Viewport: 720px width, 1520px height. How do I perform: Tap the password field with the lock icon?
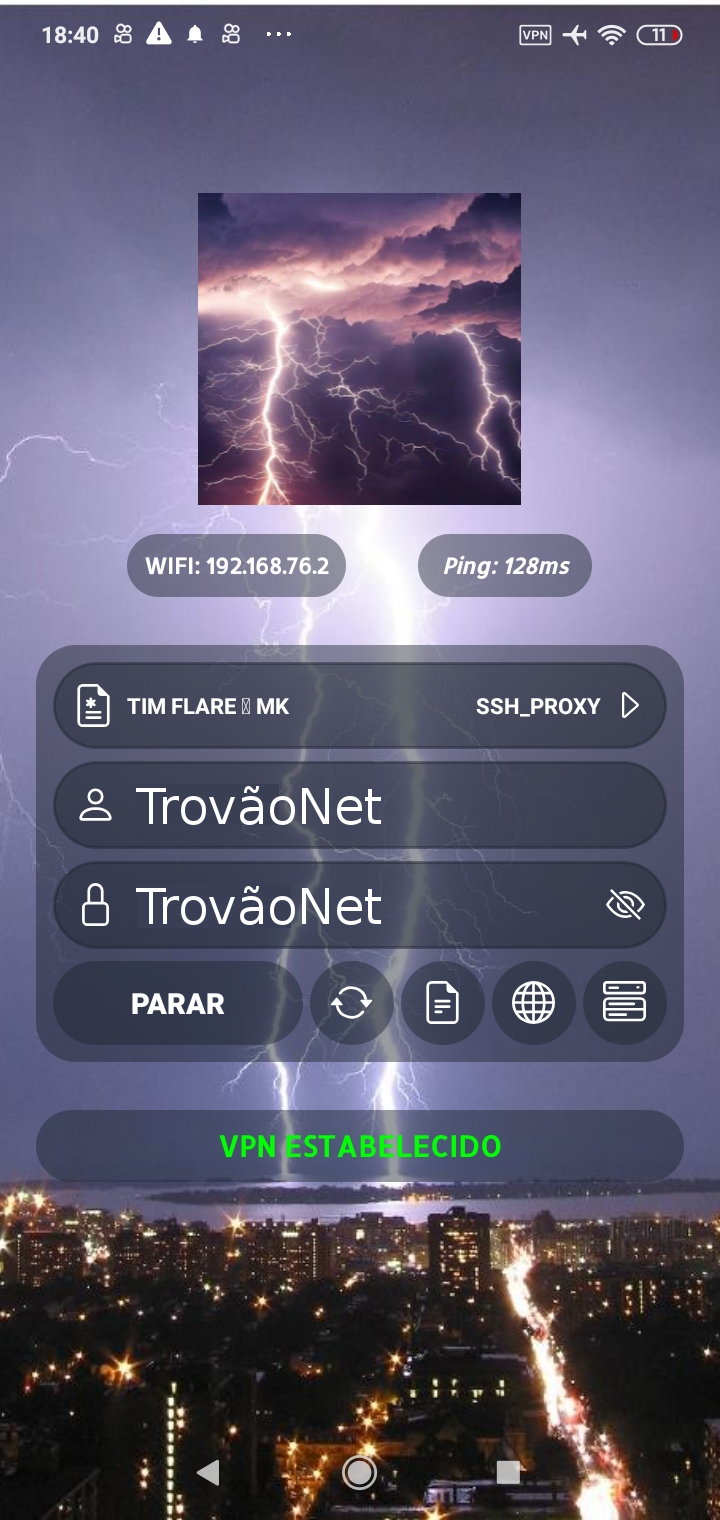330,906
